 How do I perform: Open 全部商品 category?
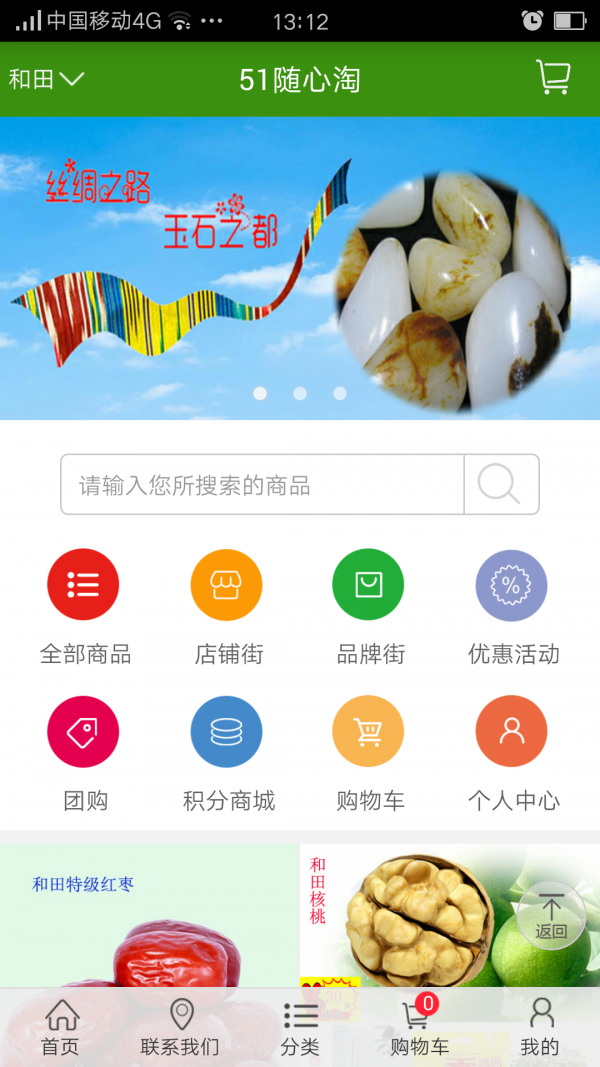84,606
